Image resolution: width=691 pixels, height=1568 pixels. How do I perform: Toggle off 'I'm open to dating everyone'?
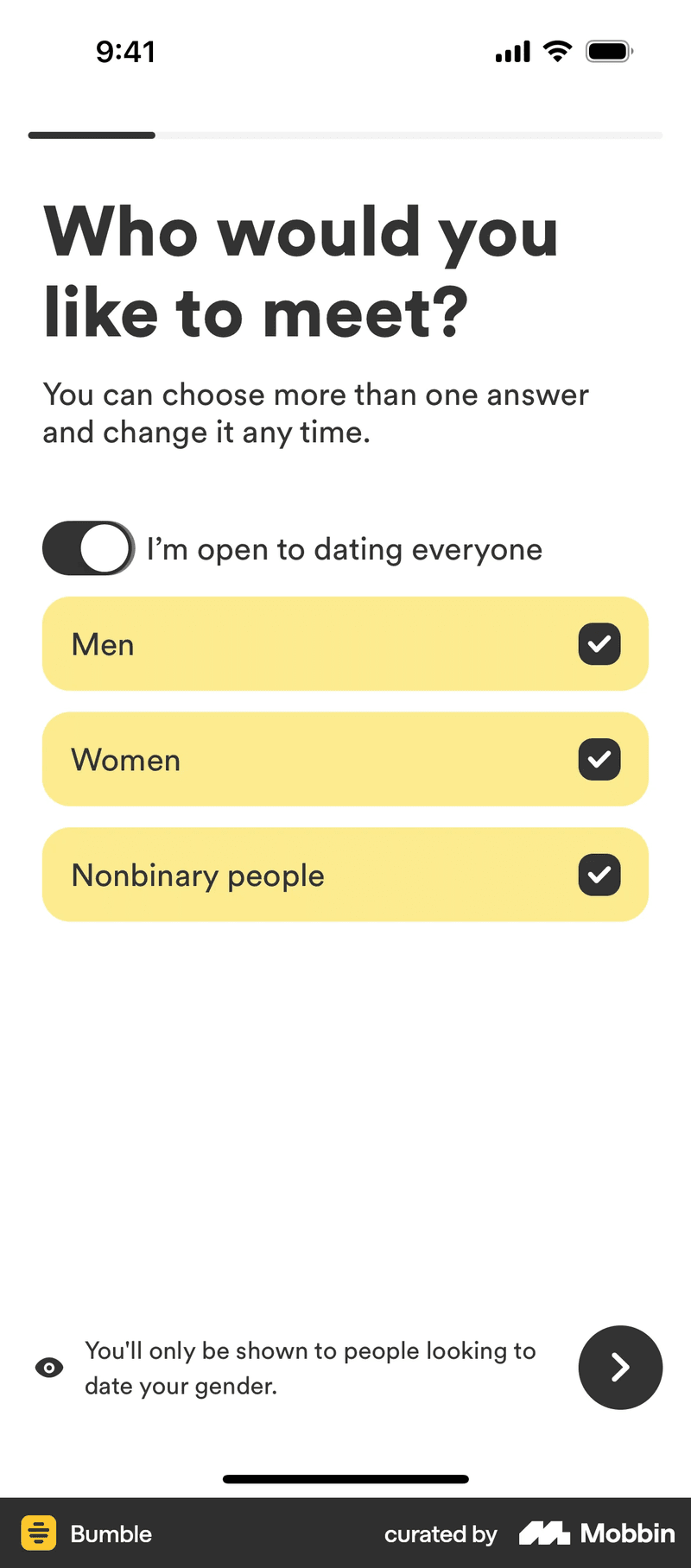[88, 547]
